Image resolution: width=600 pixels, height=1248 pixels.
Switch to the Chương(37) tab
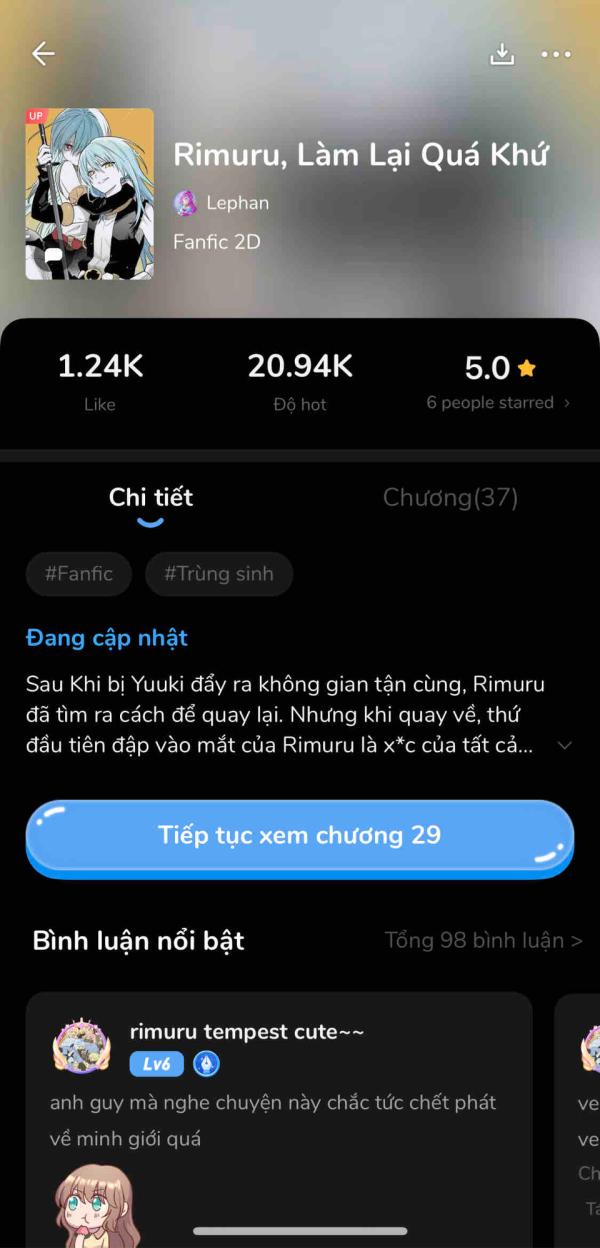(450, 498)
